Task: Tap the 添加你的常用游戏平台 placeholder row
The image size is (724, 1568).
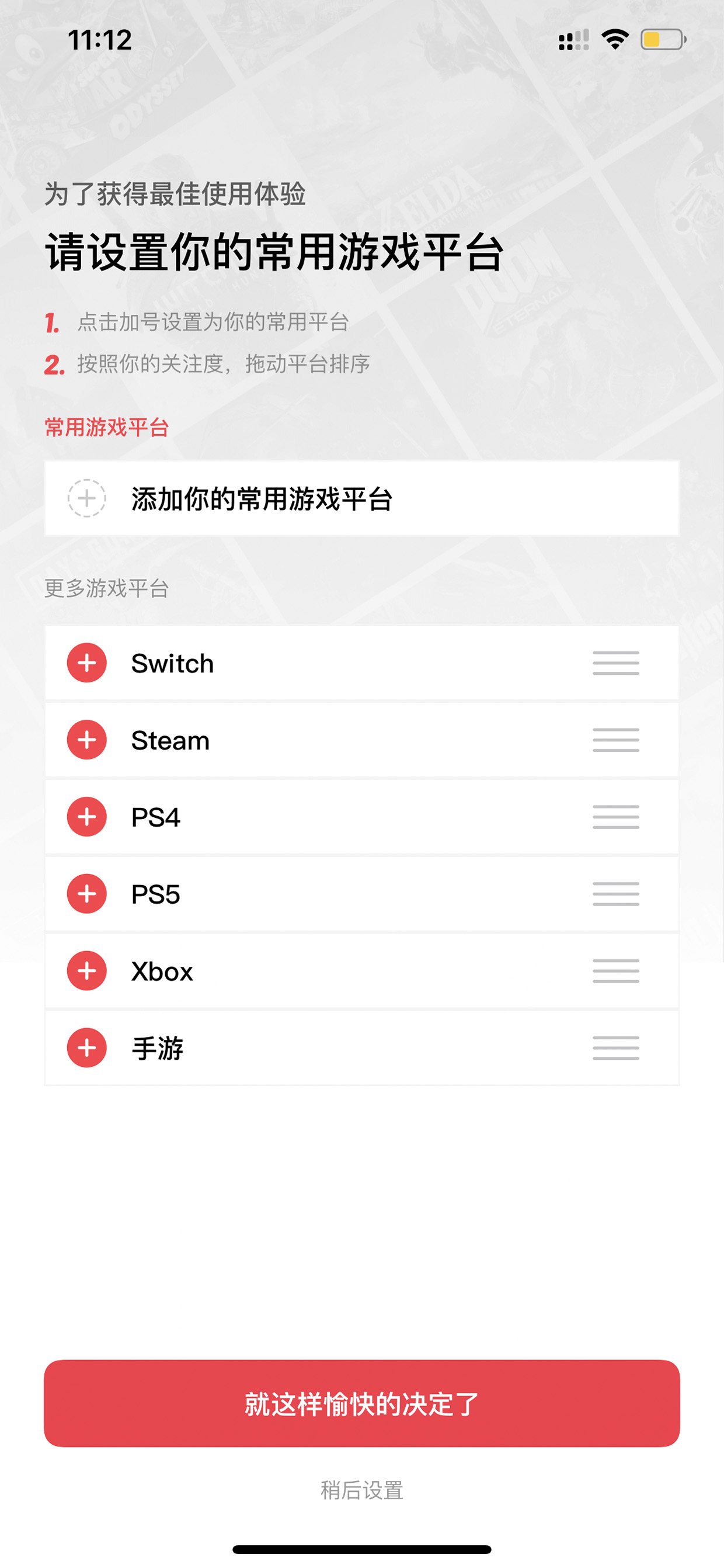Action: tap(361, 498)
